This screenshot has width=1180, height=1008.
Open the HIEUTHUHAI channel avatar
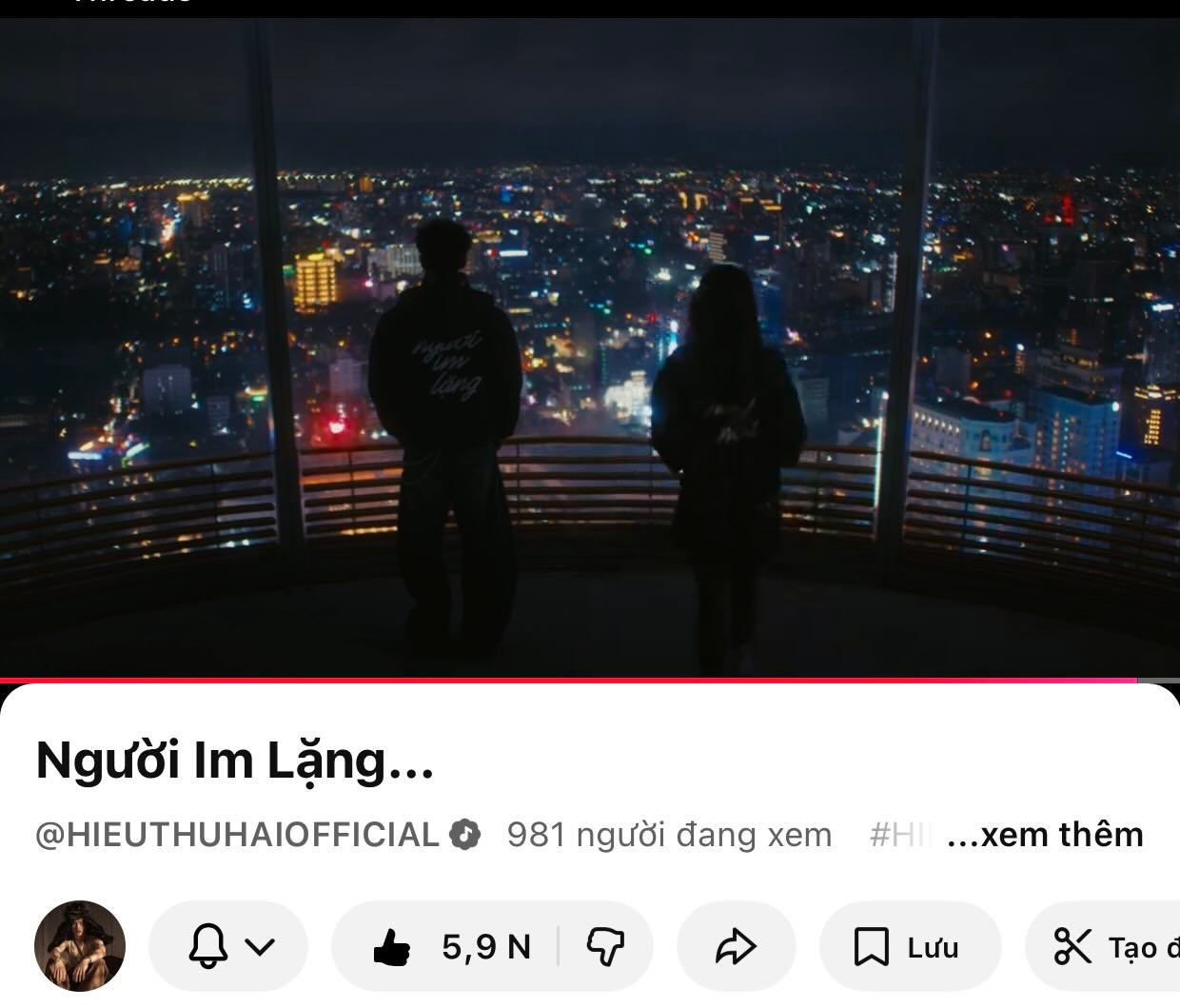pos(80,946)
